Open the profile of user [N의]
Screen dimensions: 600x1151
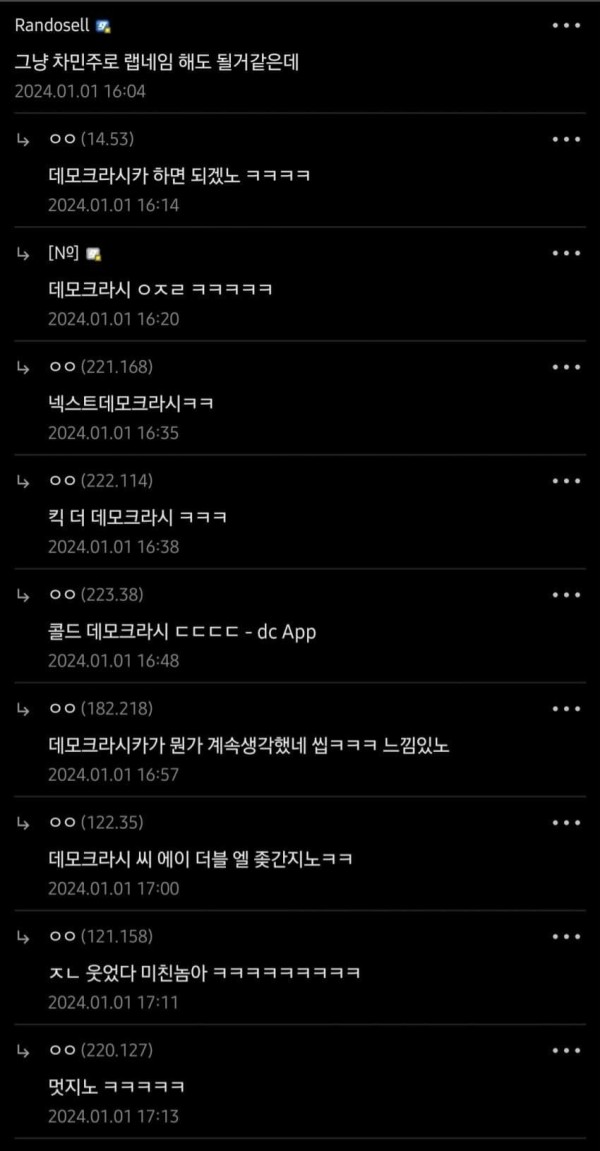click(x=65, y=253)
